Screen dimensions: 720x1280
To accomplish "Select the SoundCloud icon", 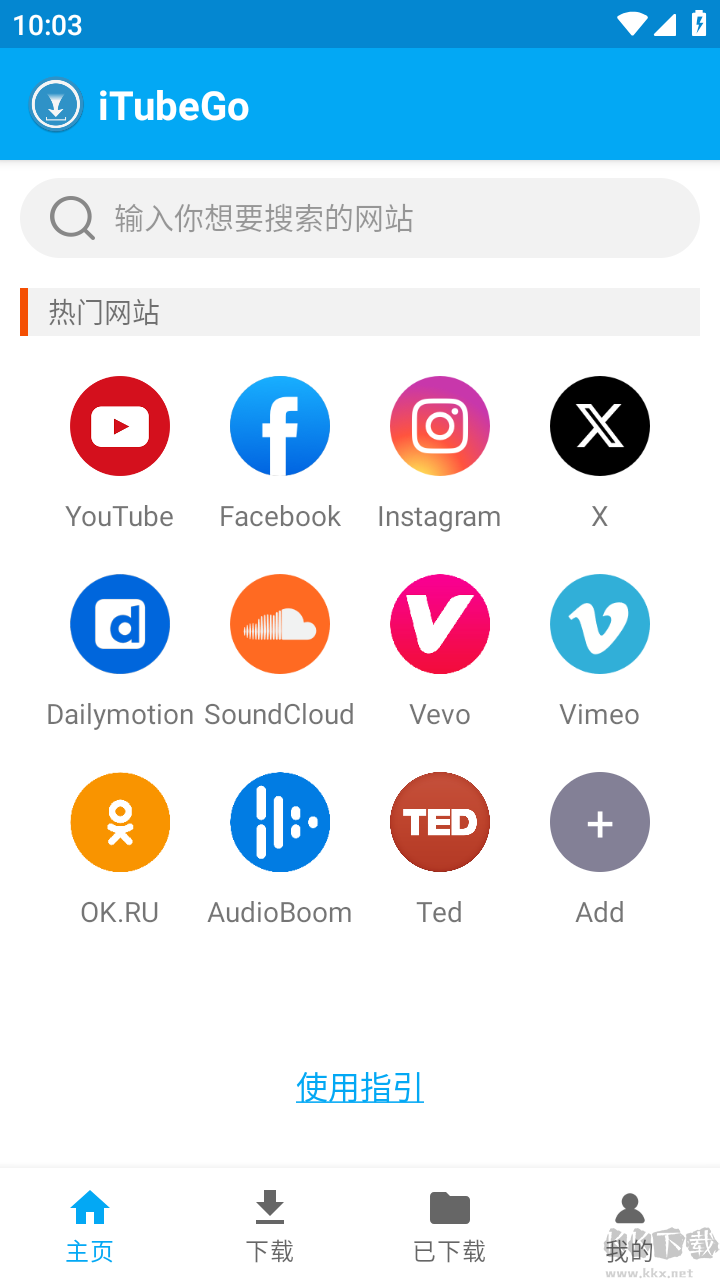I will pyautogui.click(x=280, y=624).
